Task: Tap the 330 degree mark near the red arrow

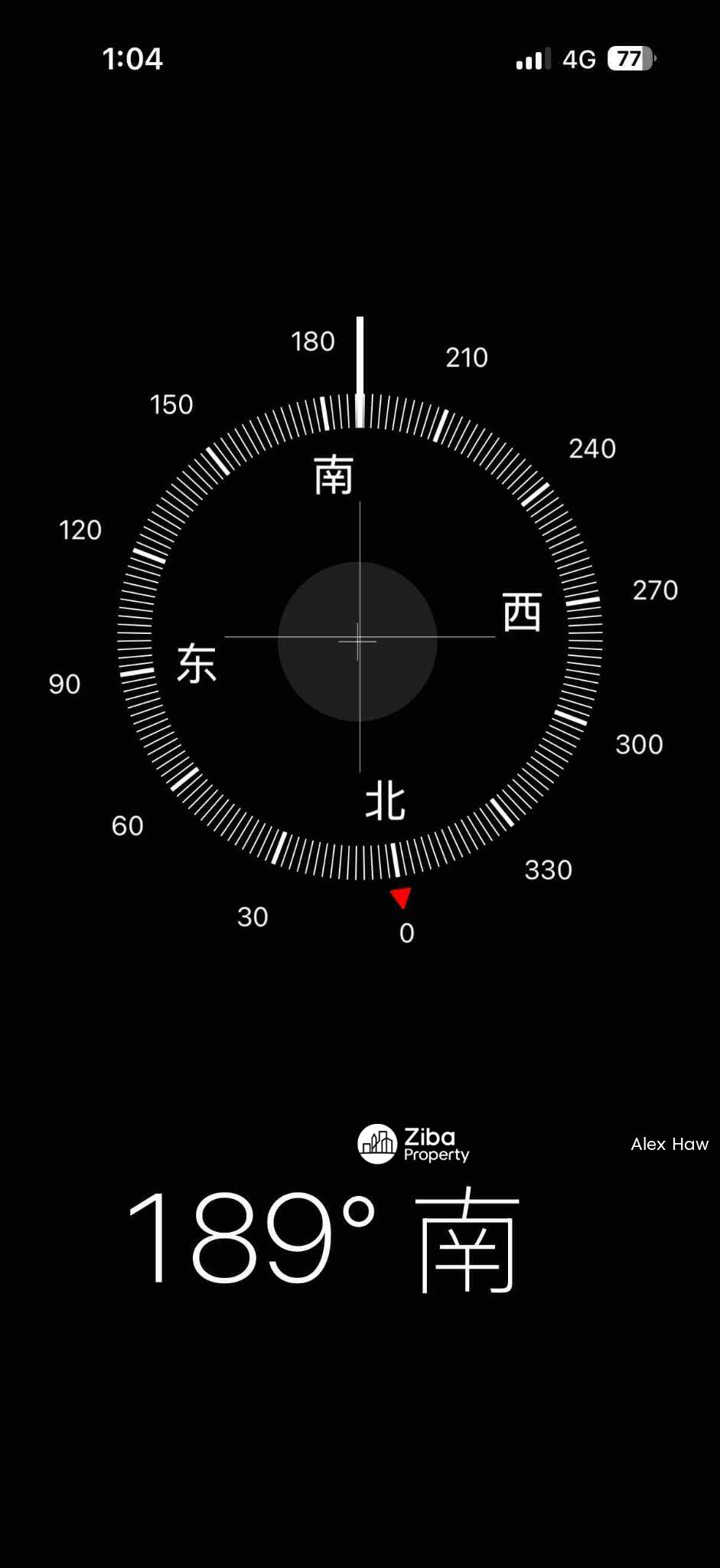Action: (549, 868)
